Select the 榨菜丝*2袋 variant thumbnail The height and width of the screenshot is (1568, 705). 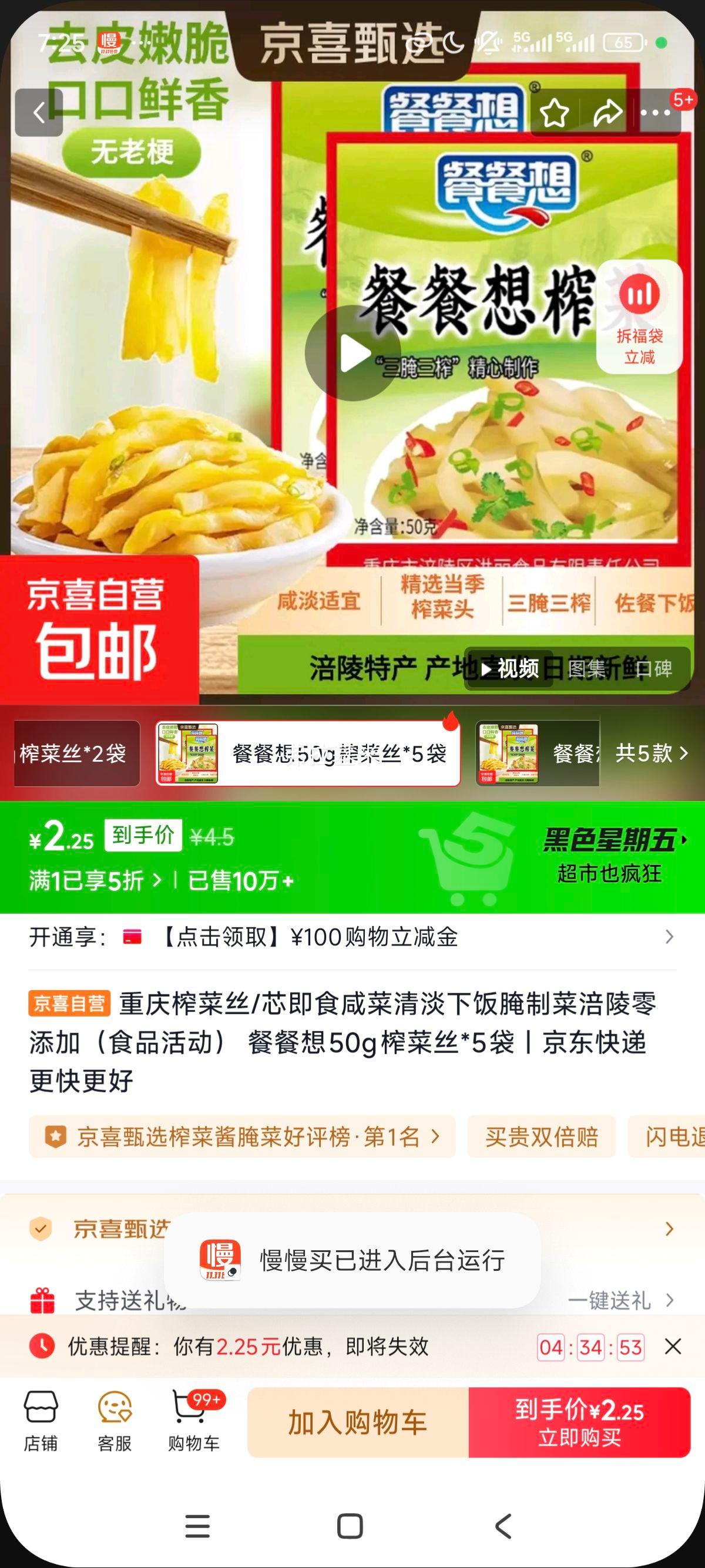(x=73, y=753)
